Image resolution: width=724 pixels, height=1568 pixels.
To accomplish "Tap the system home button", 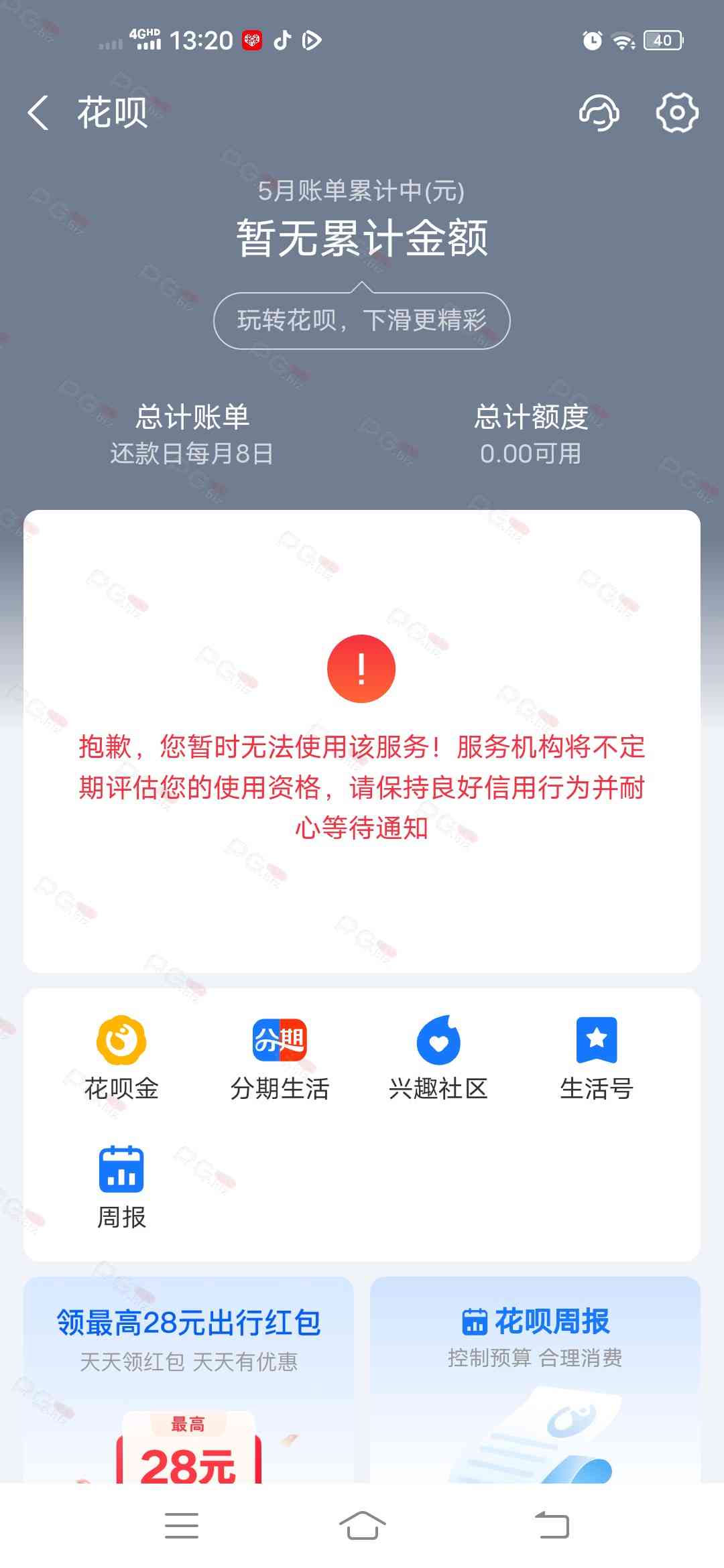I will pyautogui.click(x=362, y=1526).
